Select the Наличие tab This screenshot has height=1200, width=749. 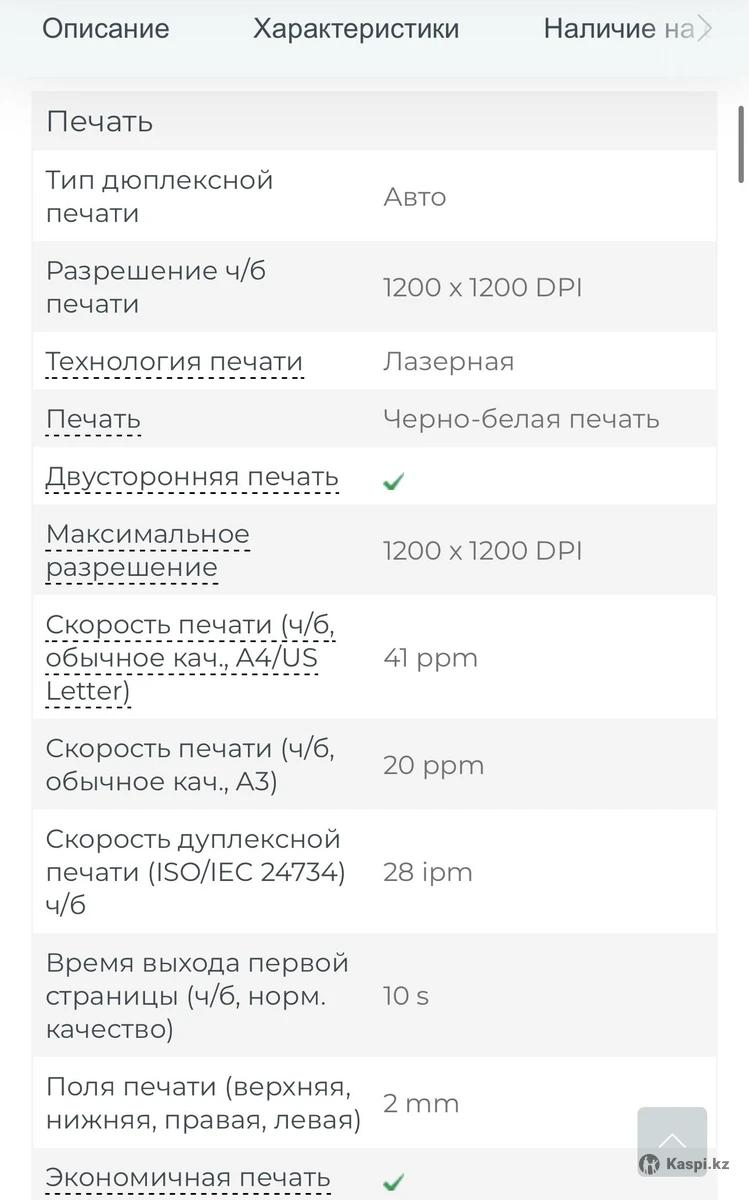[x=618, y=29]
